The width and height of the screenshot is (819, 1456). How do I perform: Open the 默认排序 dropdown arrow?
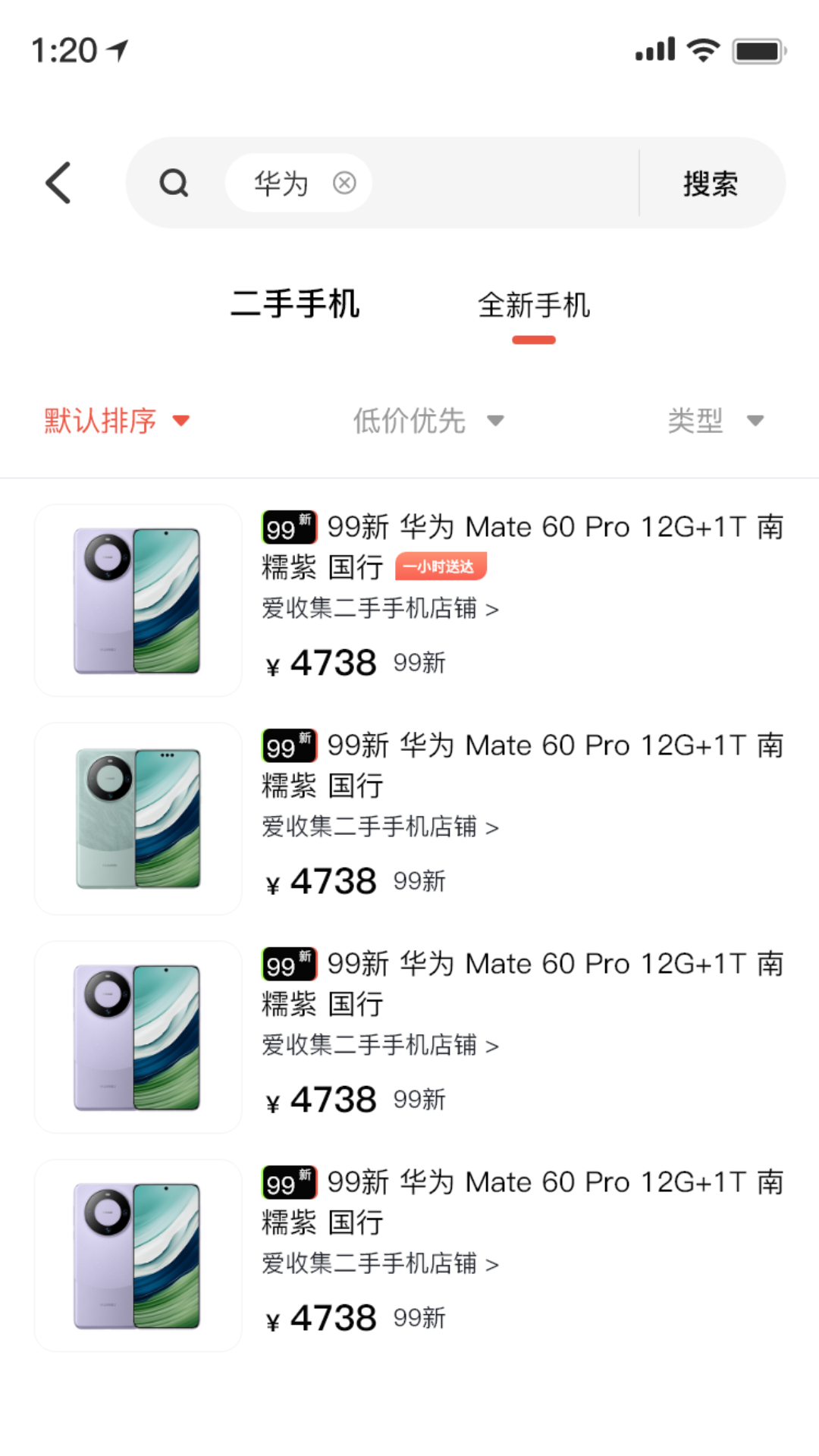[x=180, y=421]
